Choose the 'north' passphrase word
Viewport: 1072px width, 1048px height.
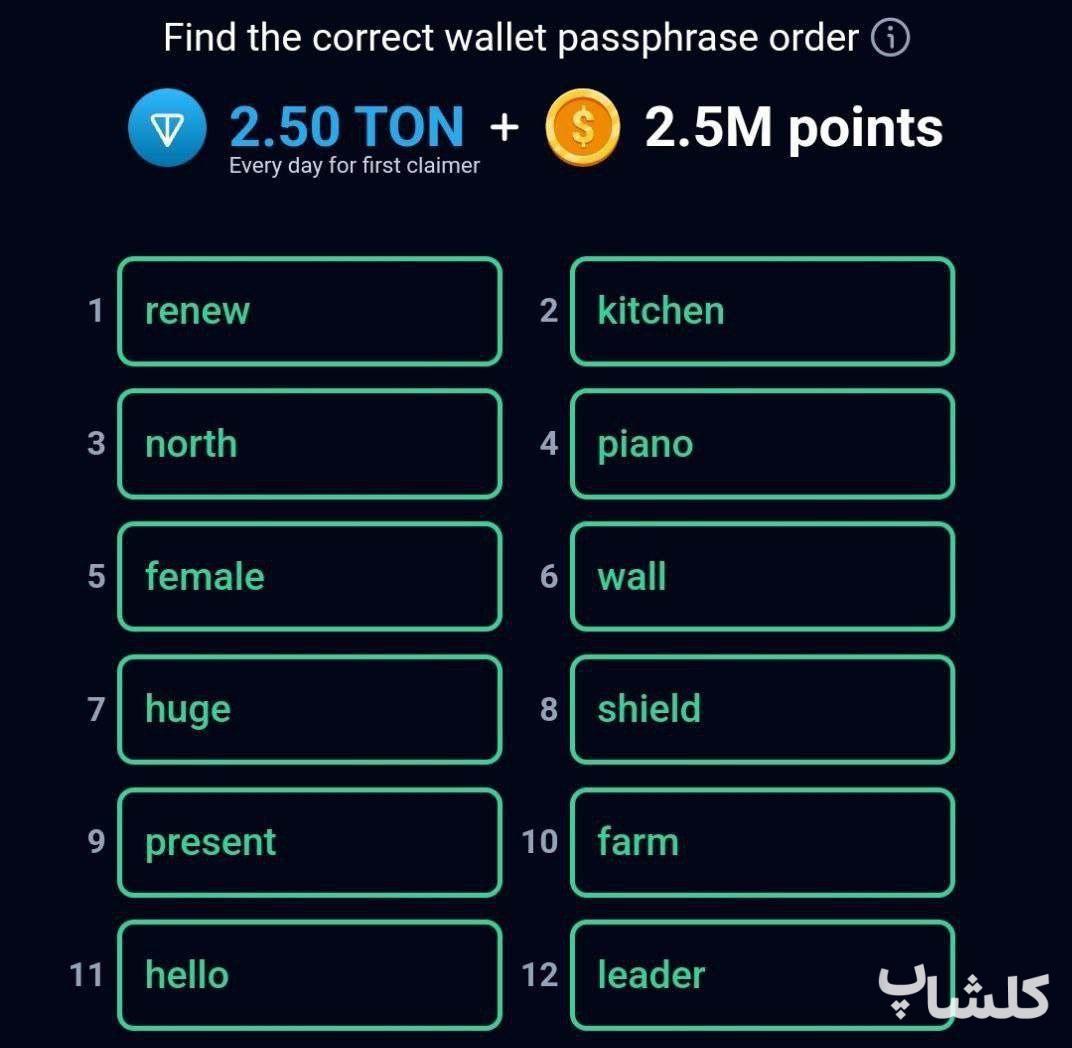tap(310, 444)
